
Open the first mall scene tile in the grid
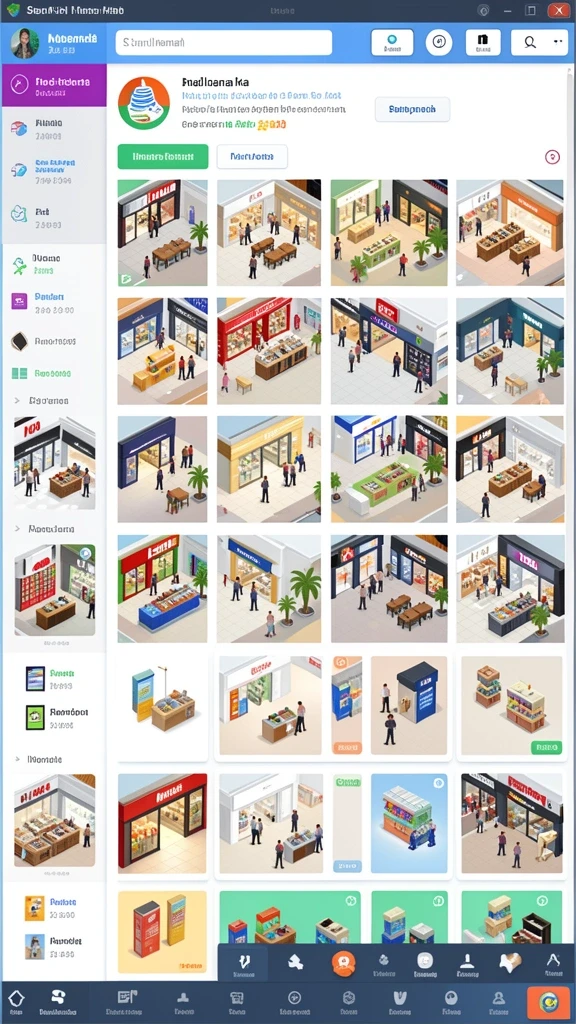[163, 233]
